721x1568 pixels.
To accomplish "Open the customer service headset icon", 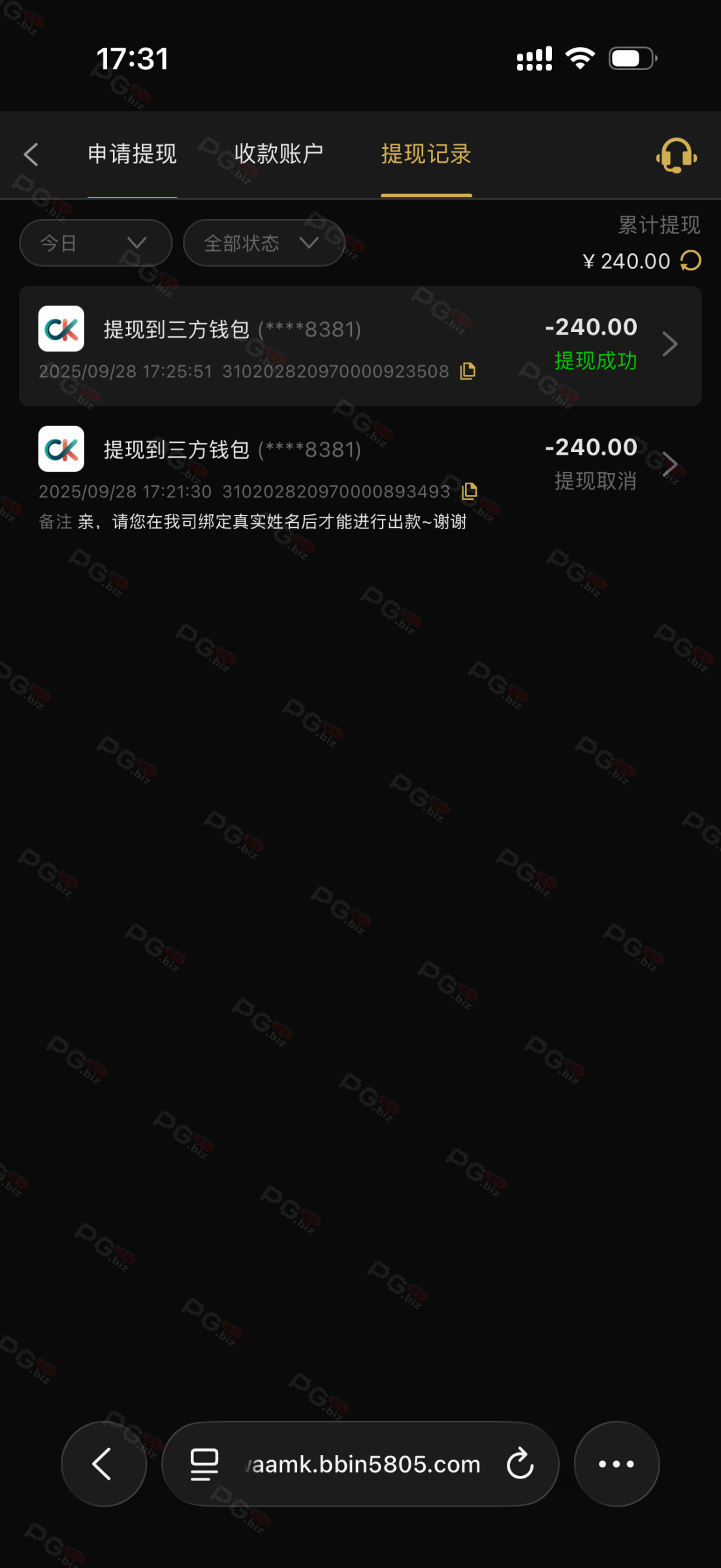I will click(x=676, y=155).
